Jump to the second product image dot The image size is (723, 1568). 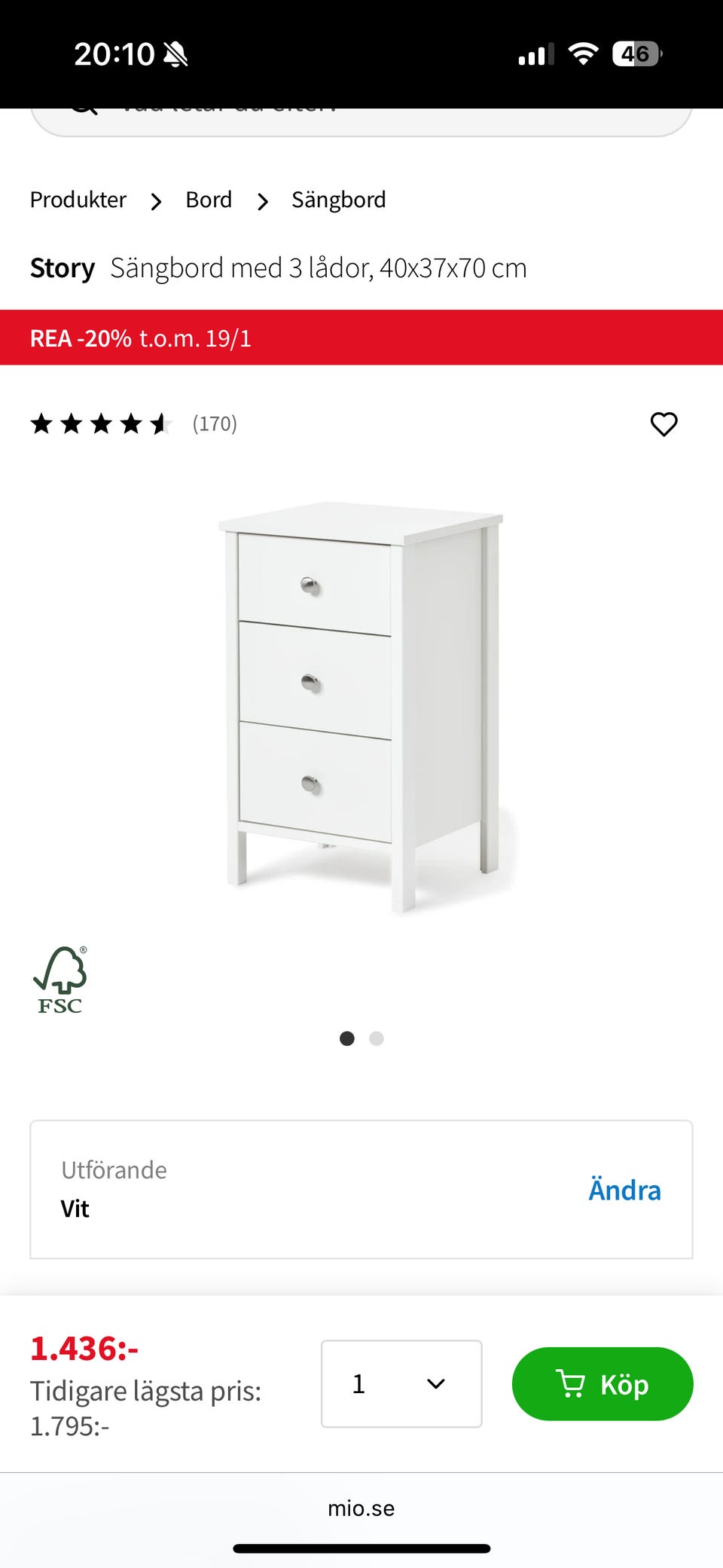coord(377,1039)
